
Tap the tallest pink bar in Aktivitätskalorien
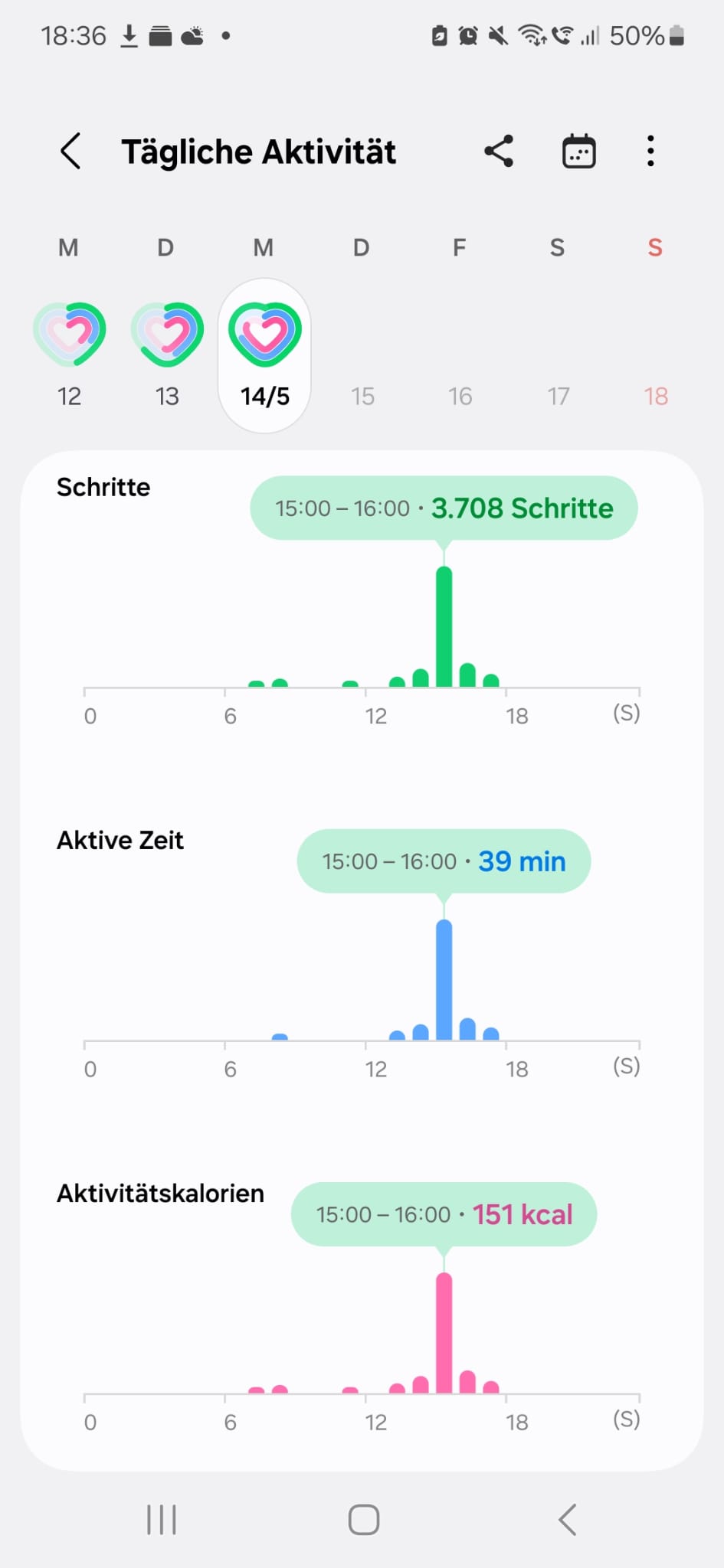click(444, 1332)
